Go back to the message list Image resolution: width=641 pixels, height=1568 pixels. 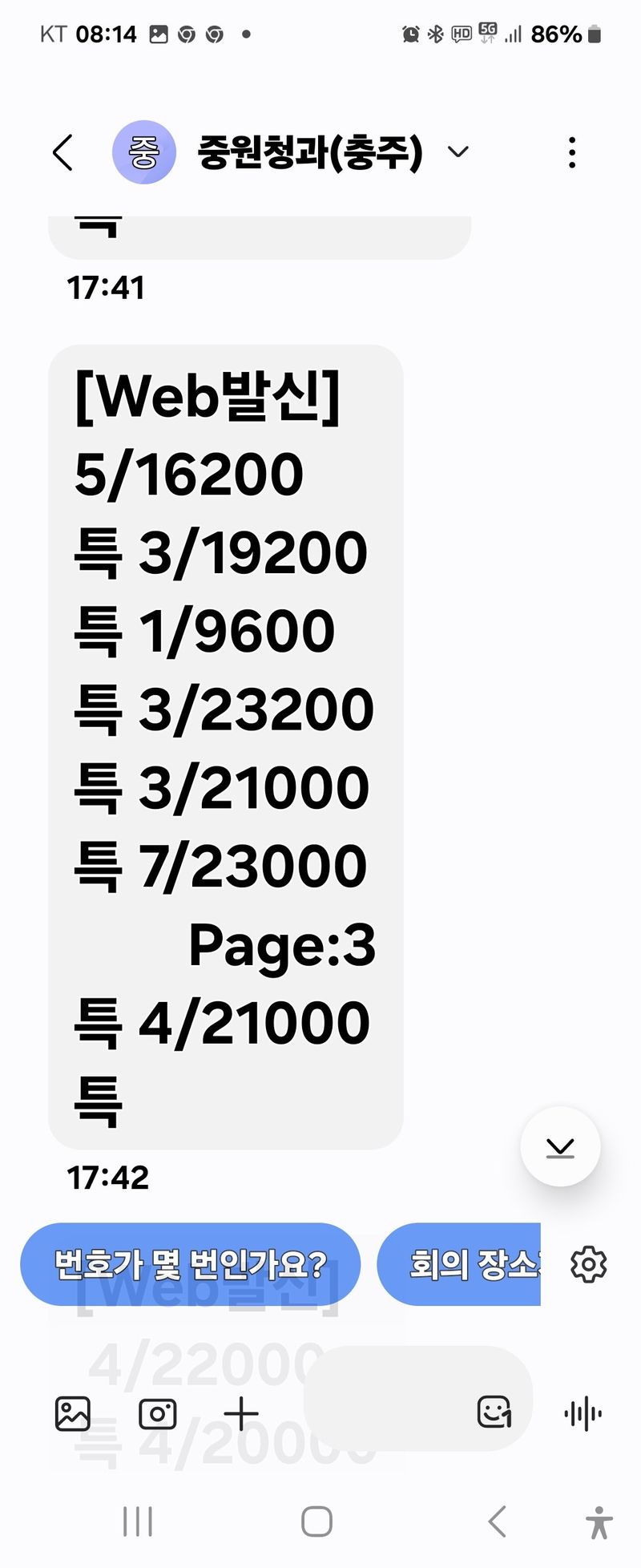pos(63,152)
